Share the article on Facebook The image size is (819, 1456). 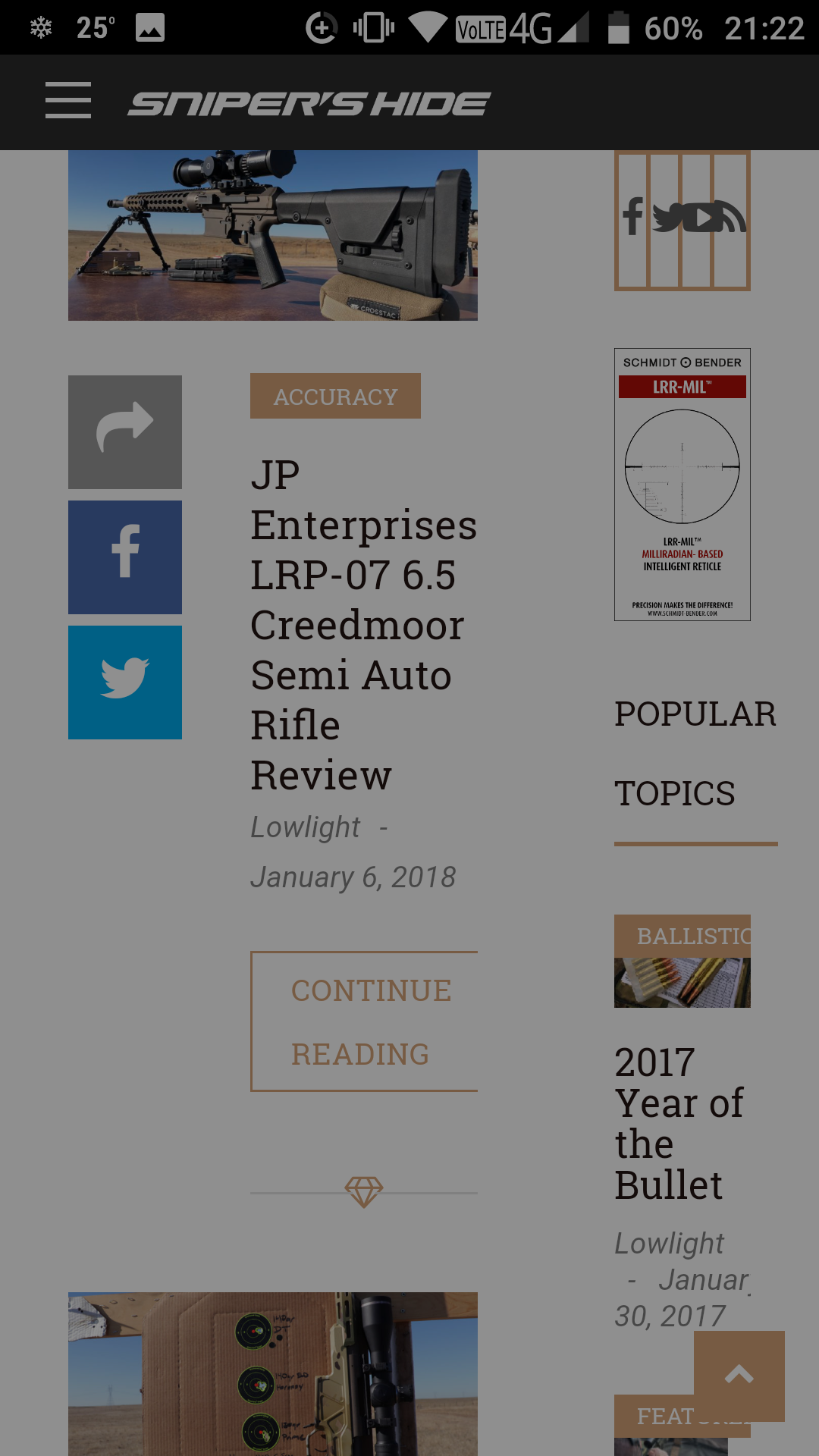pyautogui.click(x=125, y=557)
